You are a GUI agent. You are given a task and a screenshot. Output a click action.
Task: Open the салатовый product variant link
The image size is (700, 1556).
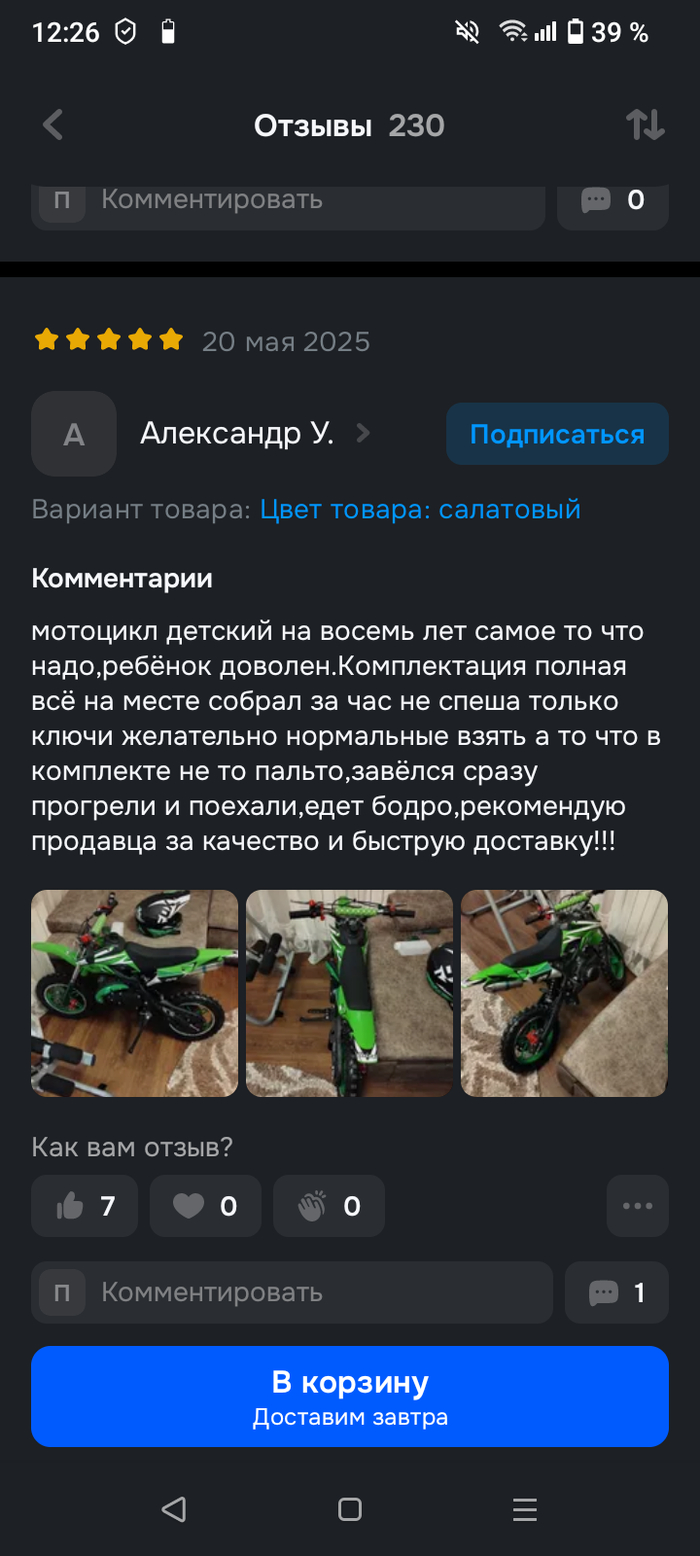[x=420, y=509]
